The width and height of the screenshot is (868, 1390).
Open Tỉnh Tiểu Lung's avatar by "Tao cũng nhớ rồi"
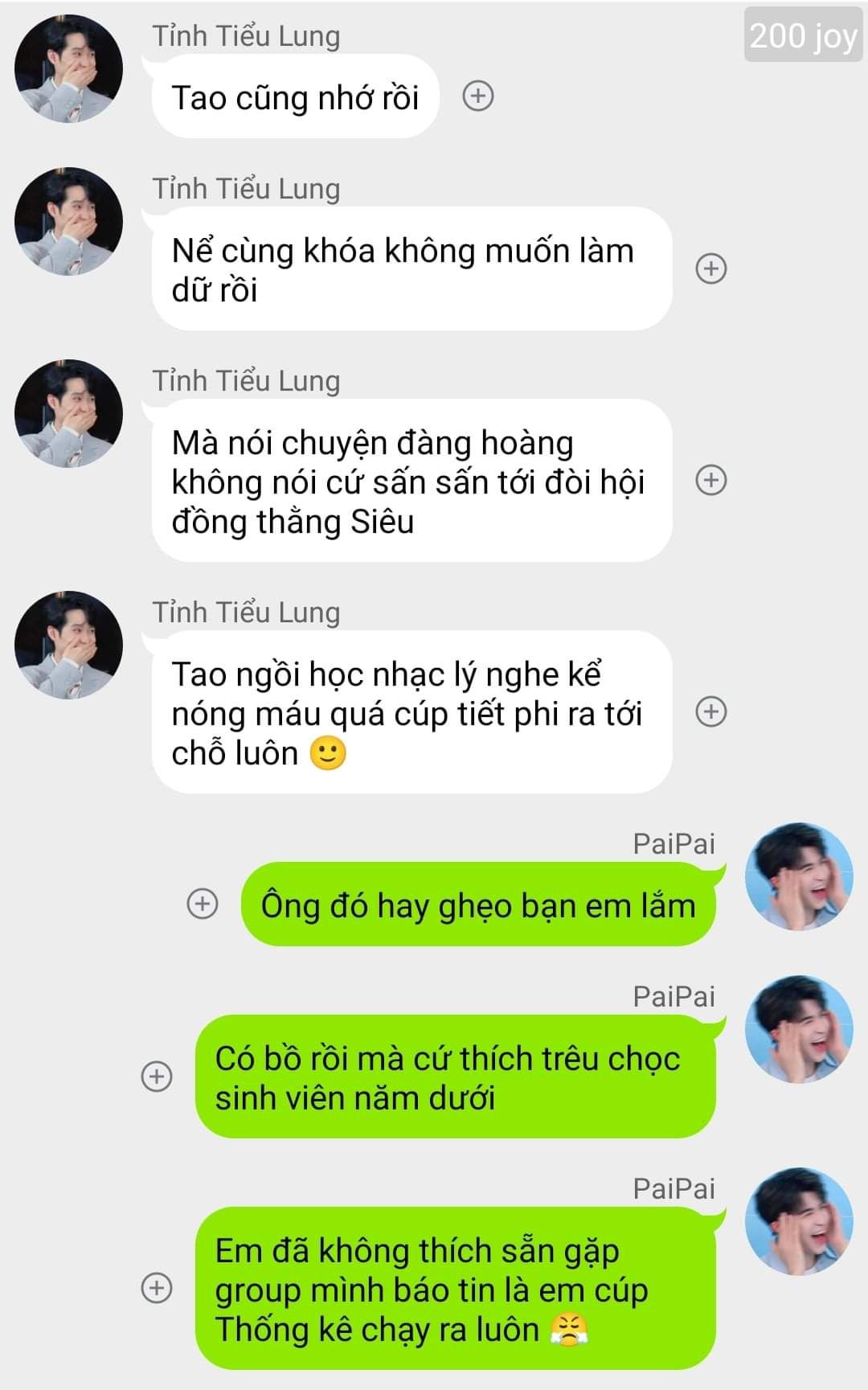click(69, 69)
